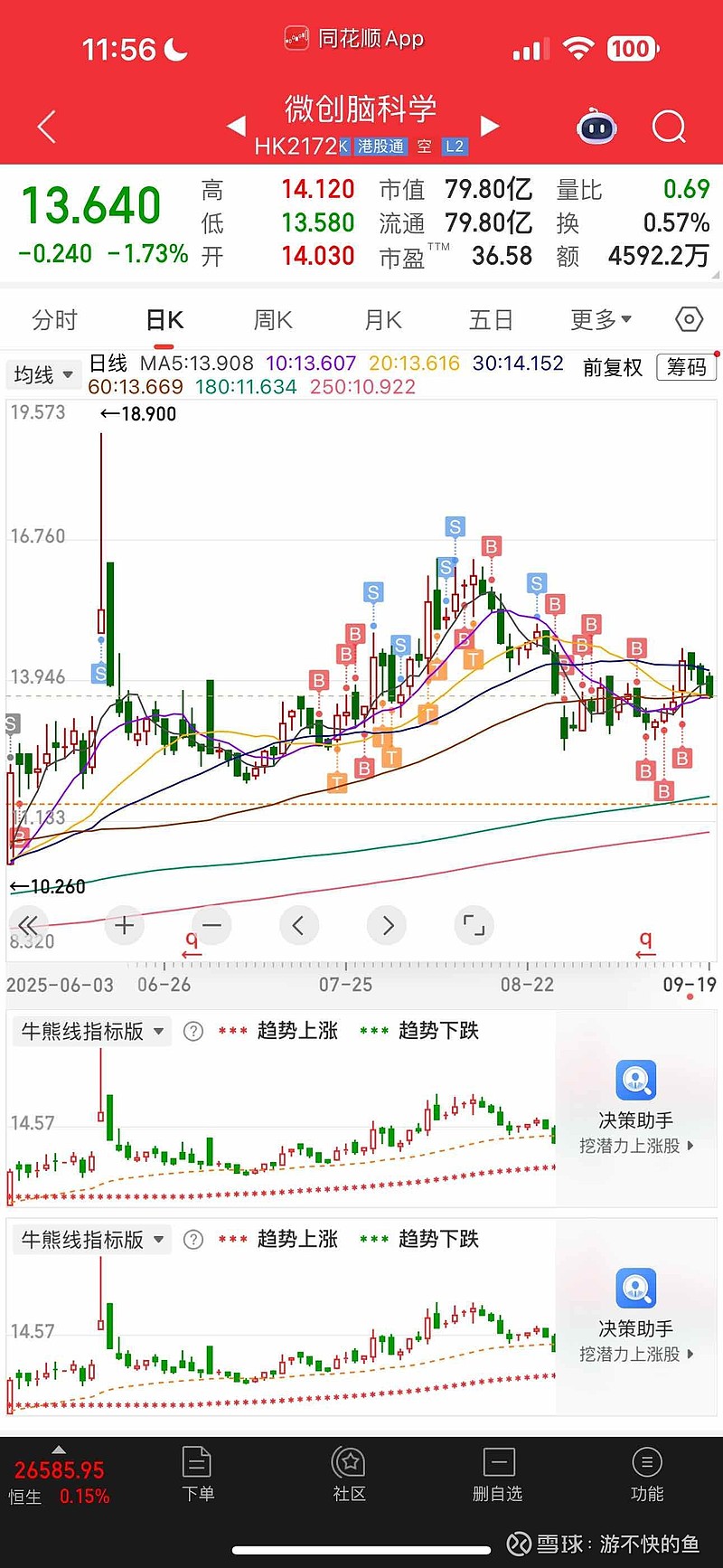Open the 均线 indicator dropdown
Screen dimensions: 723x1568
click(x=42, y=374)
